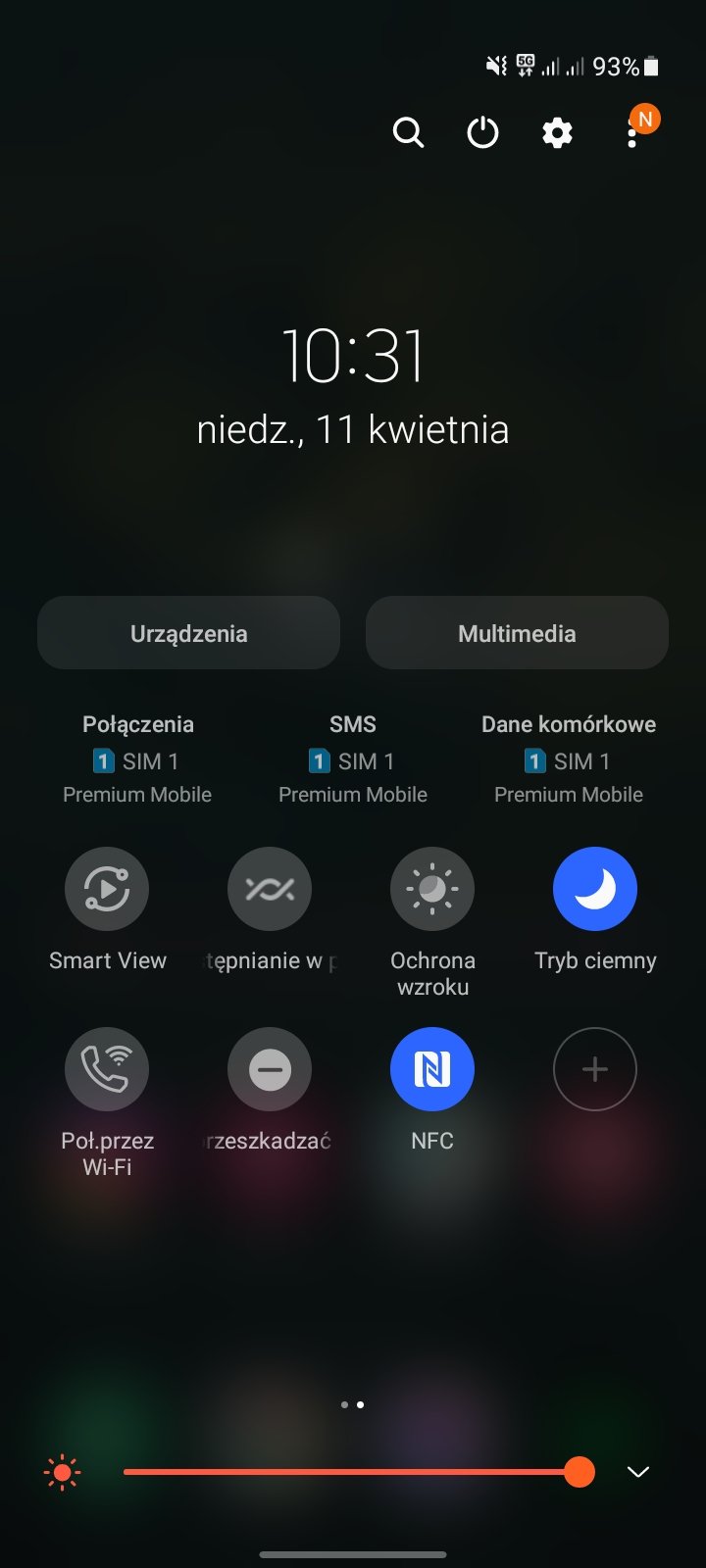This screenshot has height=1568, width=706.
Task: Toggle the sync tile with crossed arrows
Action: click(x=270, y=889)
